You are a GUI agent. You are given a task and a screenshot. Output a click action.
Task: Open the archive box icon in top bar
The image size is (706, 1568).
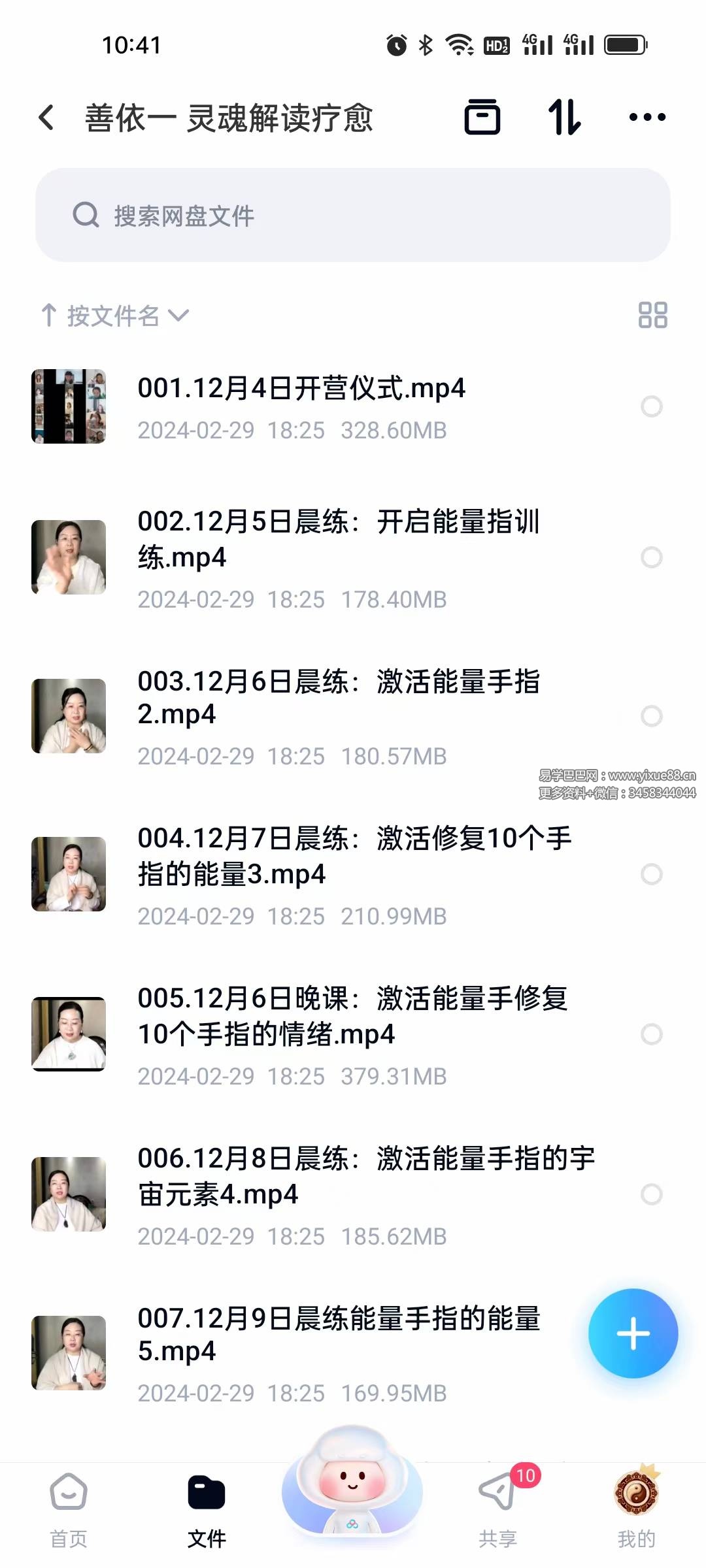coord(482,118)
